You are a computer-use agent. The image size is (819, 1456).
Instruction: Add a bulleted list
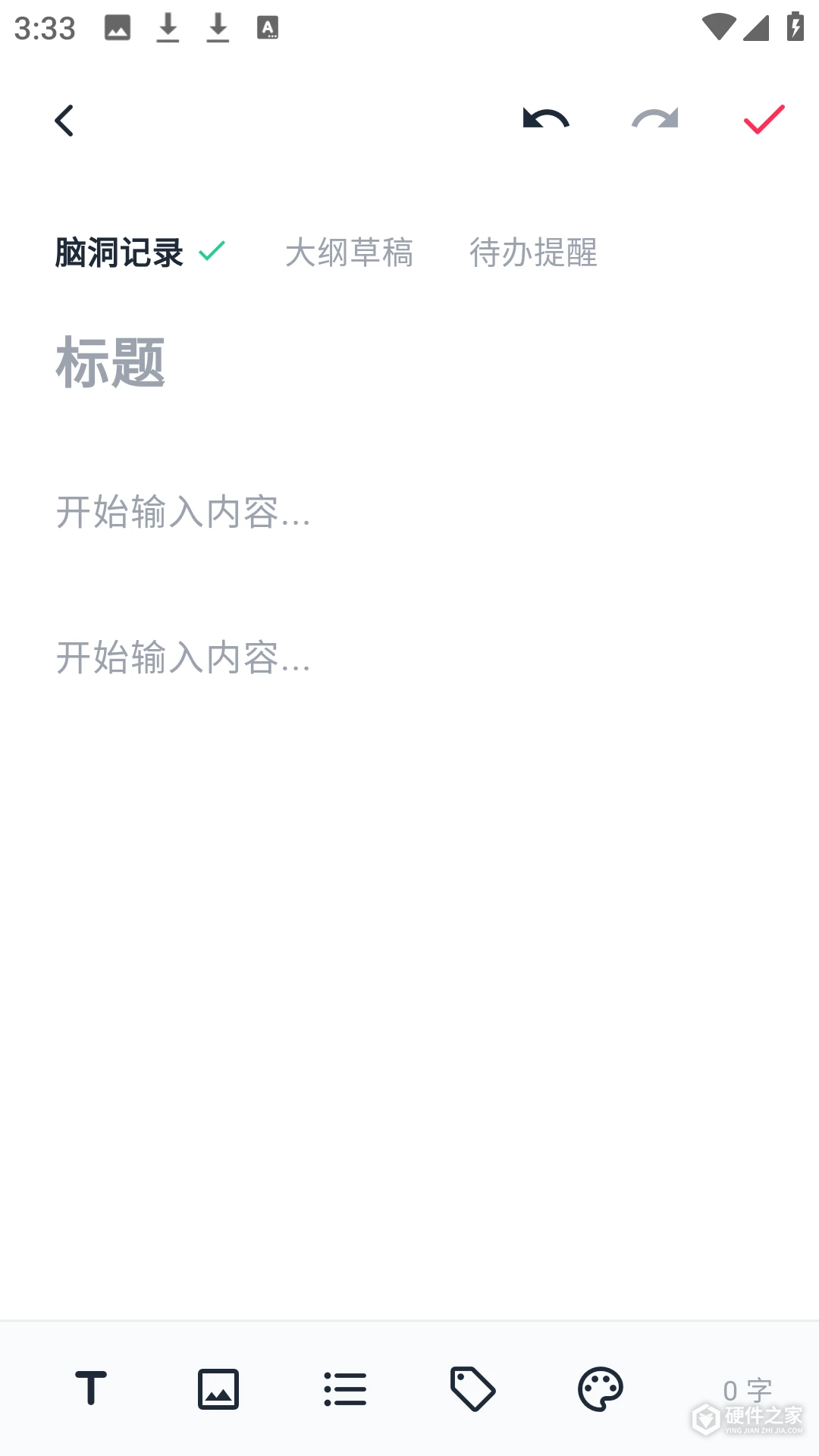[345, 1389]
